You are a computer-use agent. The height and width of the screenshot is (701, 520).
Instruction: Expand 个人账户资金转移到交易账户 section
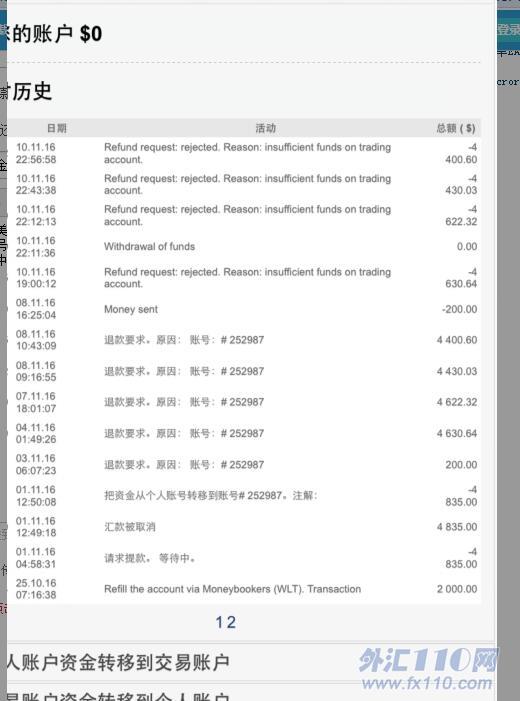[x=118, y=662]
